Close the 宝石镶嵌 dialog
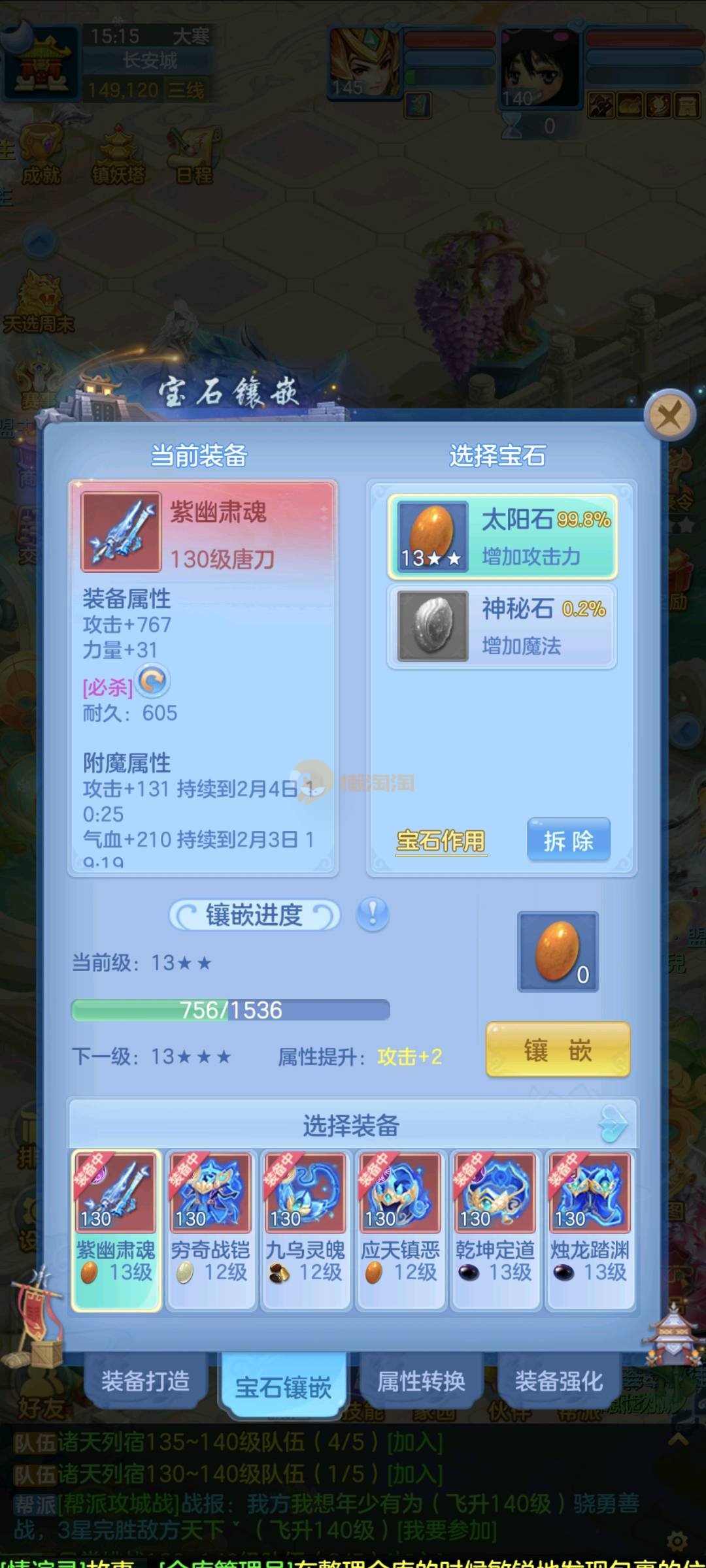The height and width of the screenshot is (1568, 706). (669, 414)
